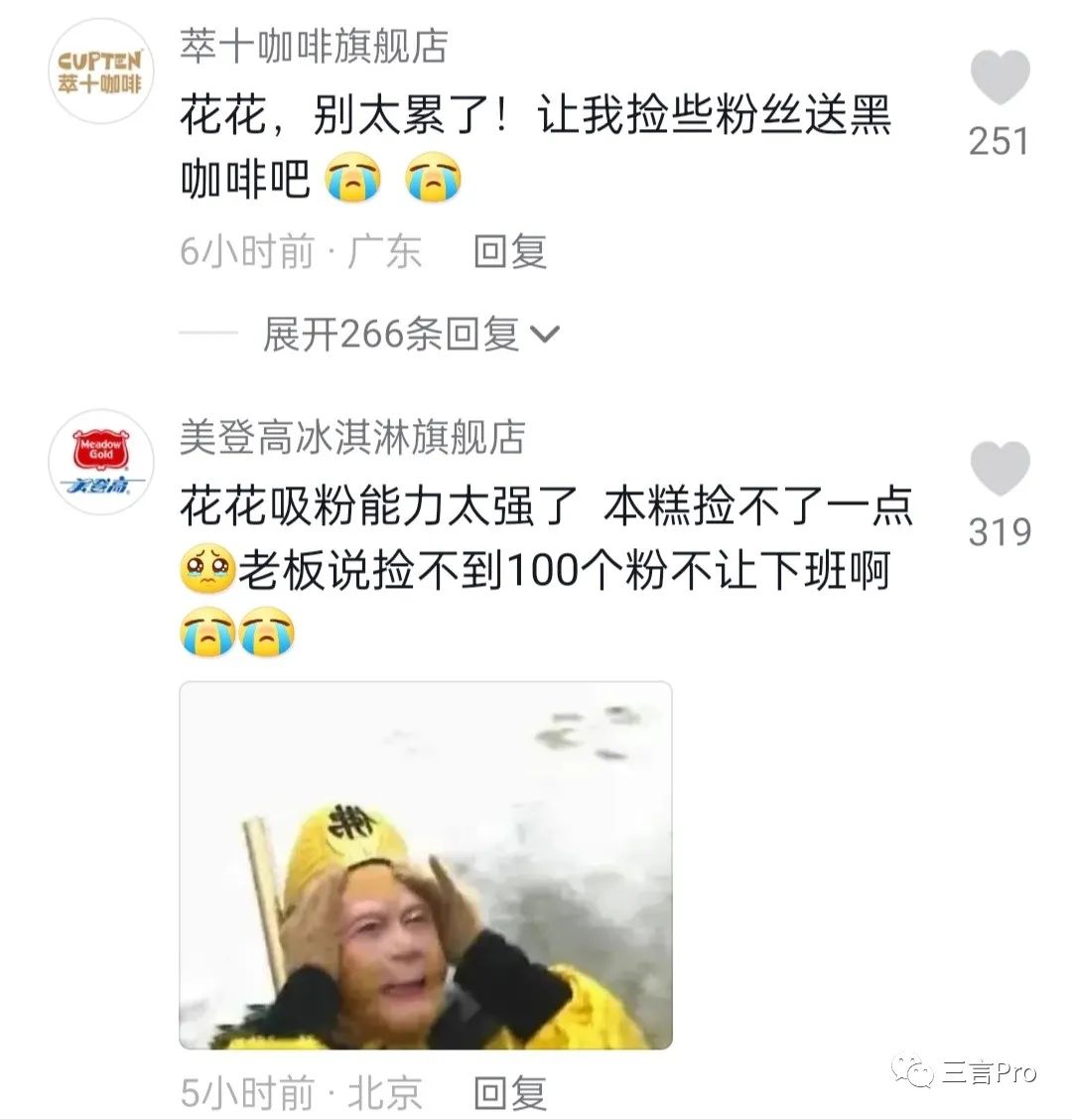Open 萃十咖啡旗舰店's profile avatar
Viewport: 1072px width, 1120px height.
coord(99,72)
